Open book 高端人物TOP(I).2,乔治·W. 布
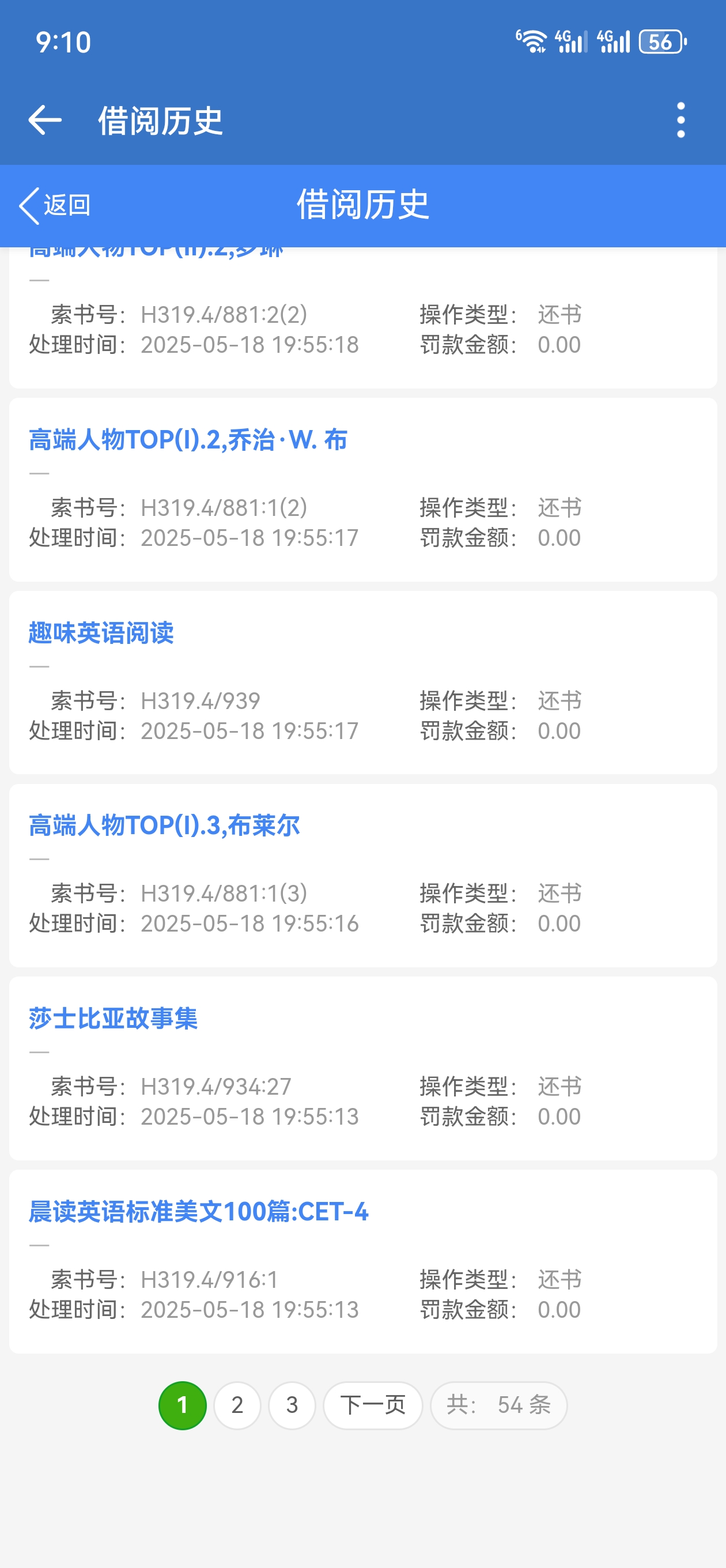Screen dimensions: 726x1568 point(187,439)
